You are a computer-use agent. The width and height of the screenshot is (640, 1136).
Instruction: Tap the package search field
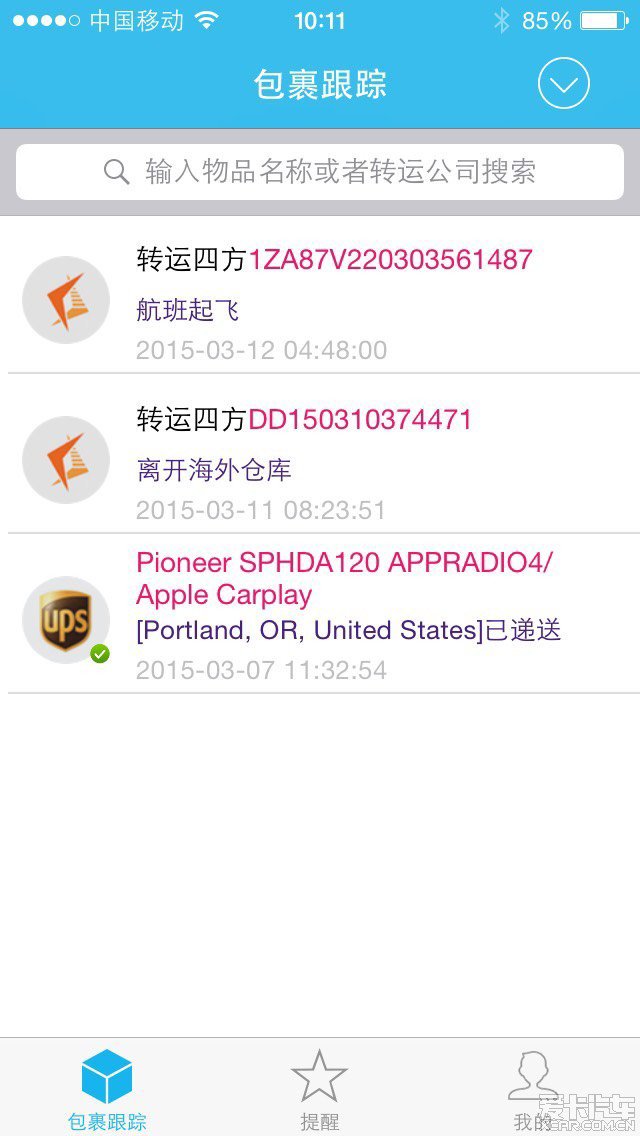click(x=320, y=172)
